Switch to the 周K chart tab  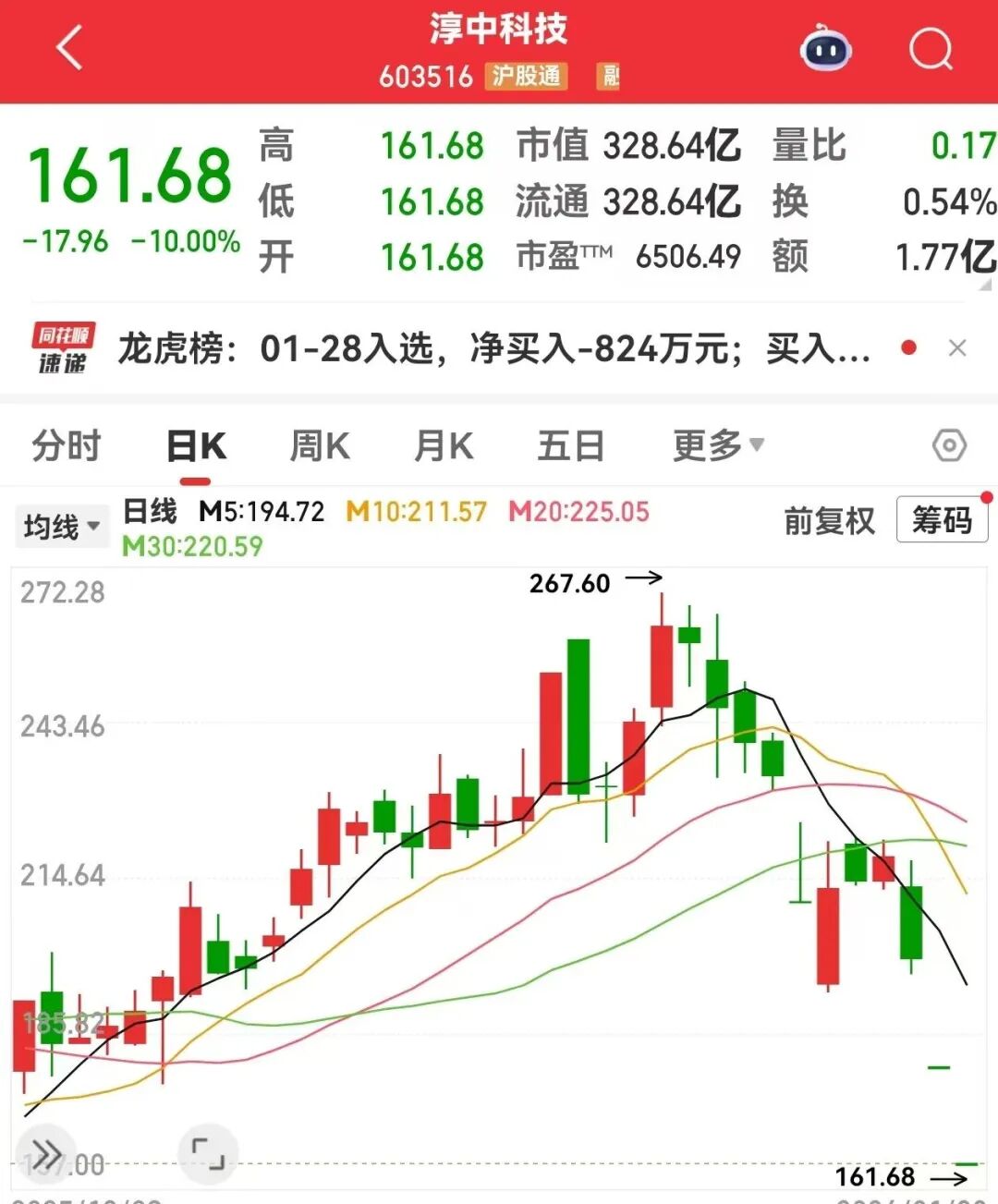(x=320, y=446)
